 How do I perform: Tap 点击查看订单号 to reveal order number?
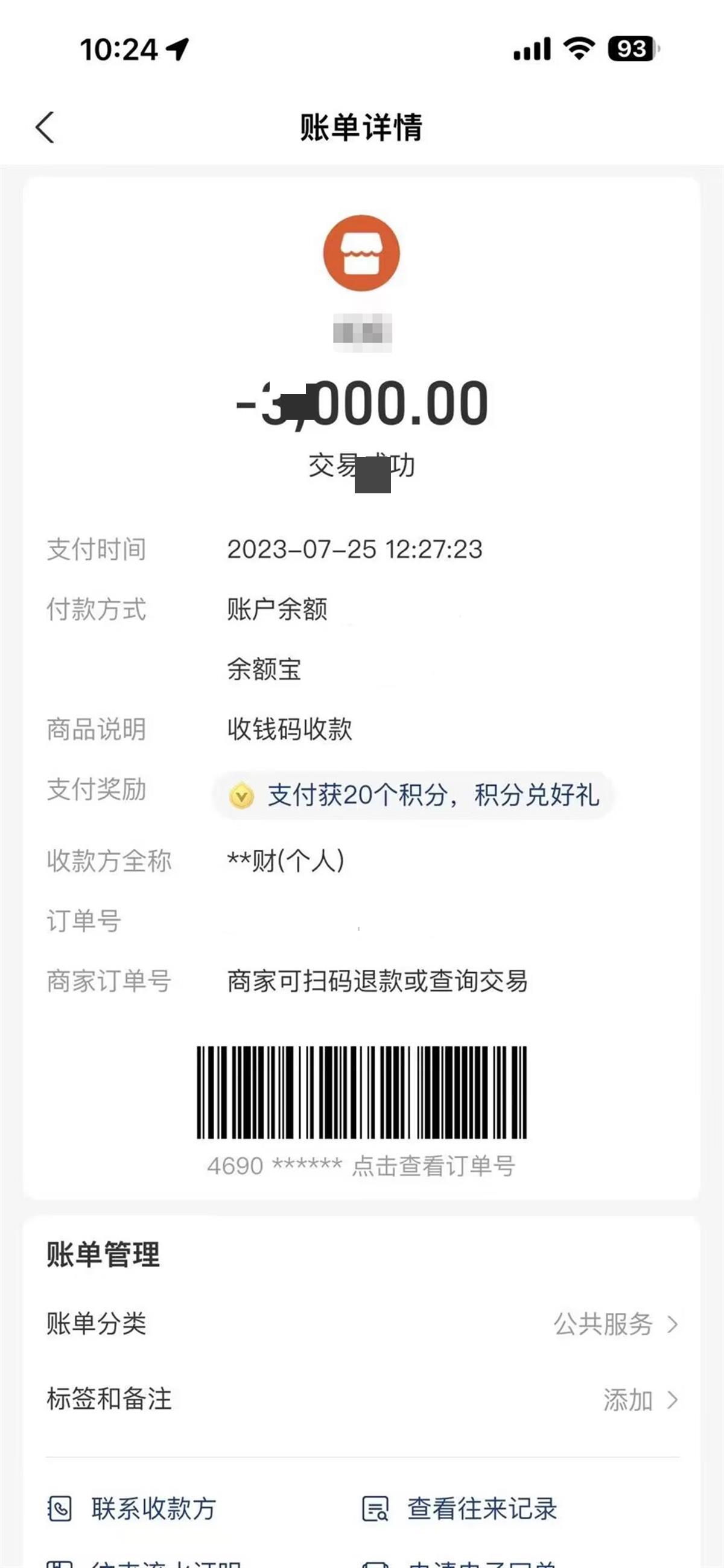point(434,1166)
